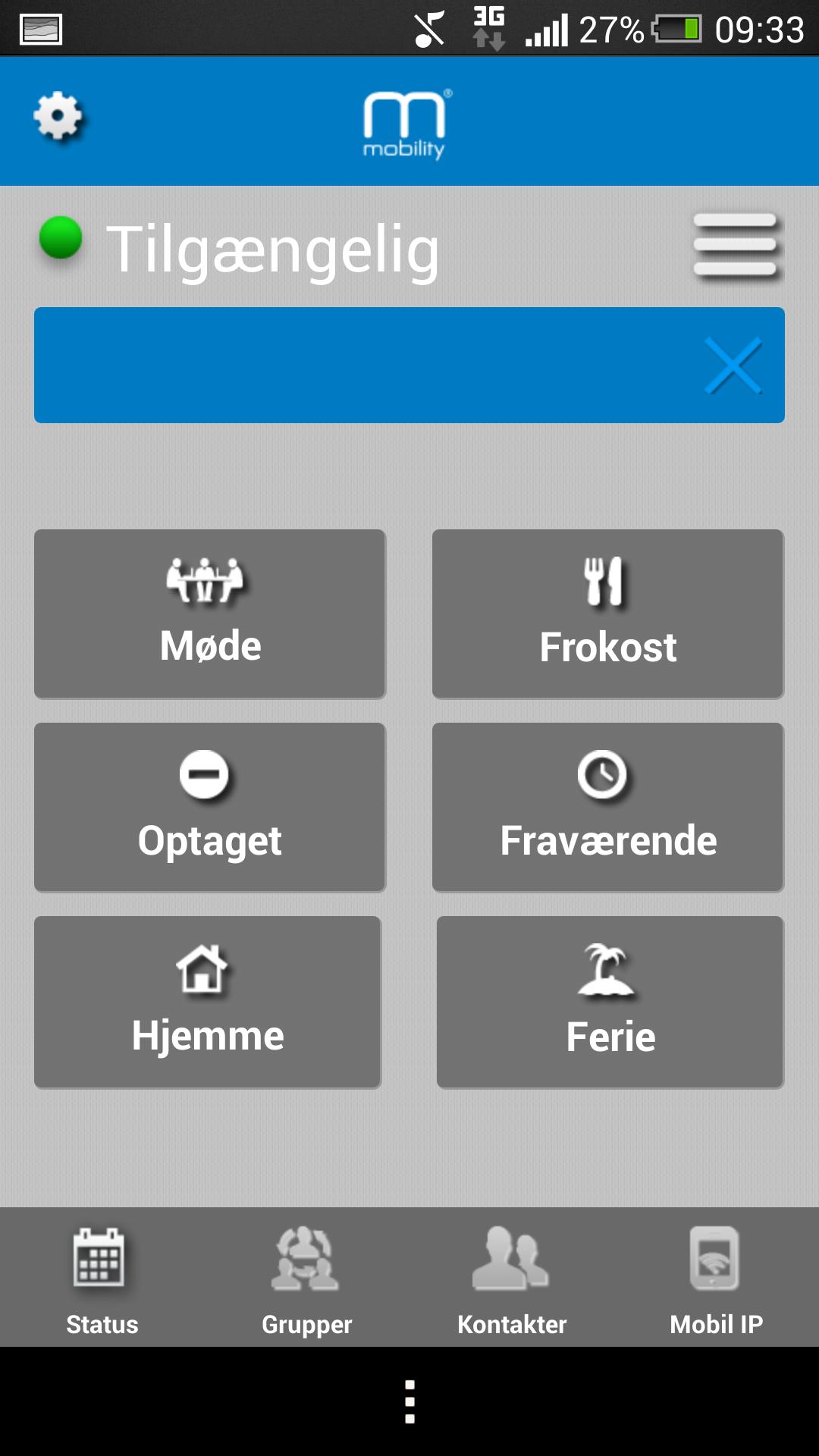Image resolution: width=819 pixels, height=1456 pixels.
Task: Switch to the Status tab
Action: pyautogui.click(x=102, y=1278)
